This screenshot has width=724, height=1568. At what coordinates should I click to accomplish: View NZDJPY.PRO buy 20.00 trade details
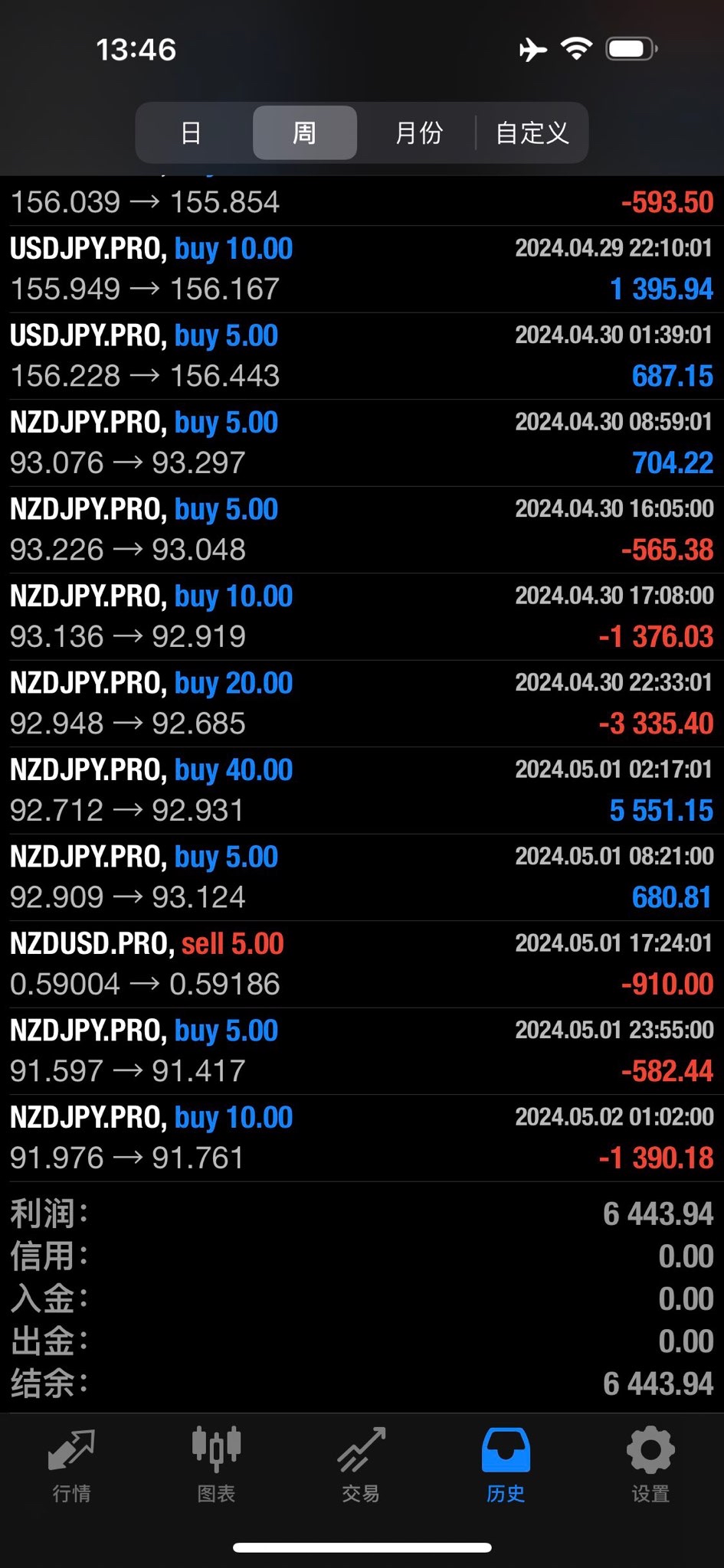(362, 703)
